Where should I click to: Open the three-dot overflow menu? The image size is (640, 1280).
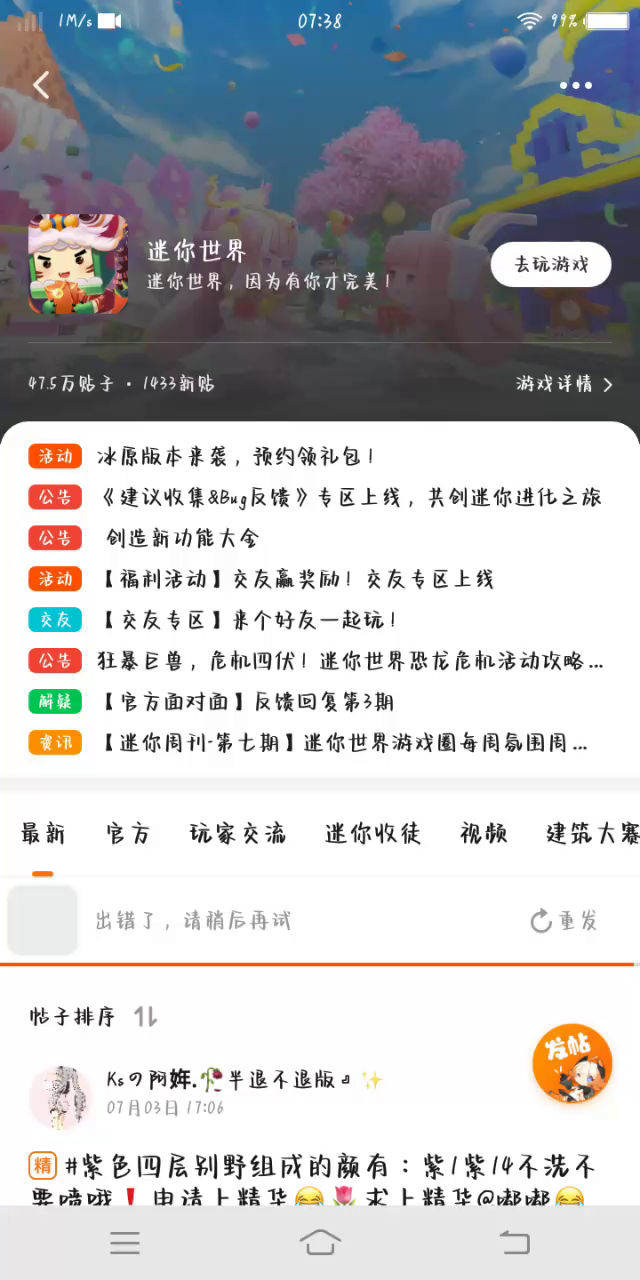[x=576, y=86]
